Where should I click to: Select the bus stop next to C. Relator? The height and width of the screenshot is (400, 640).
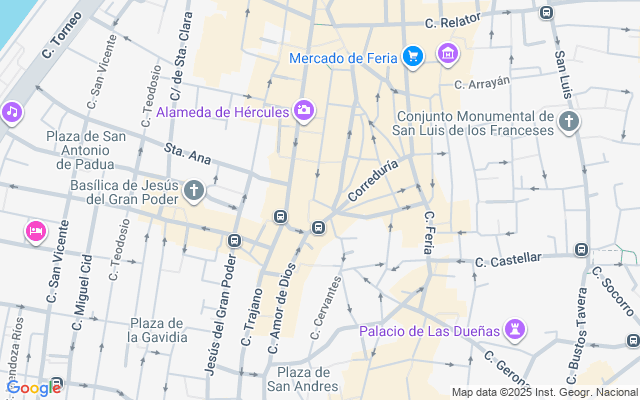coord(546,12)
